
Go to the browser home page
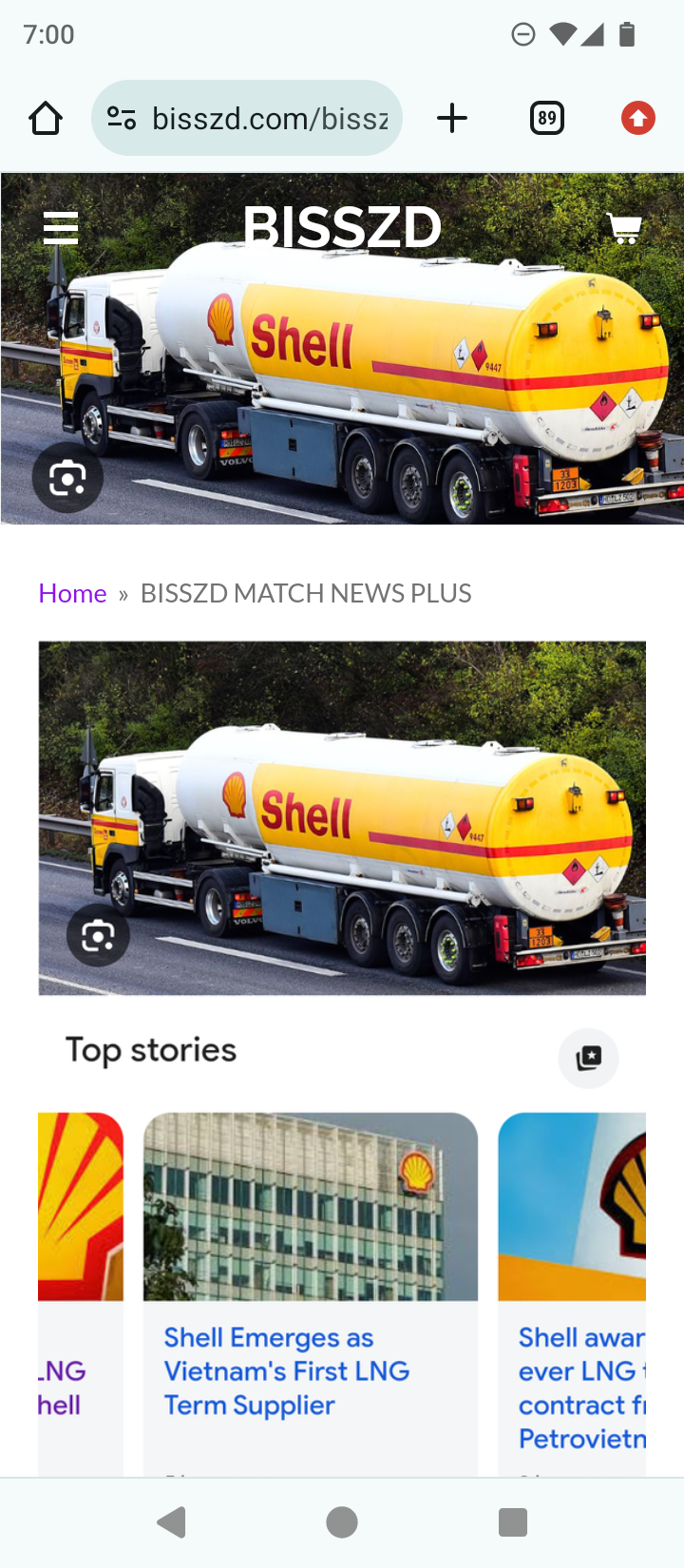46,119
